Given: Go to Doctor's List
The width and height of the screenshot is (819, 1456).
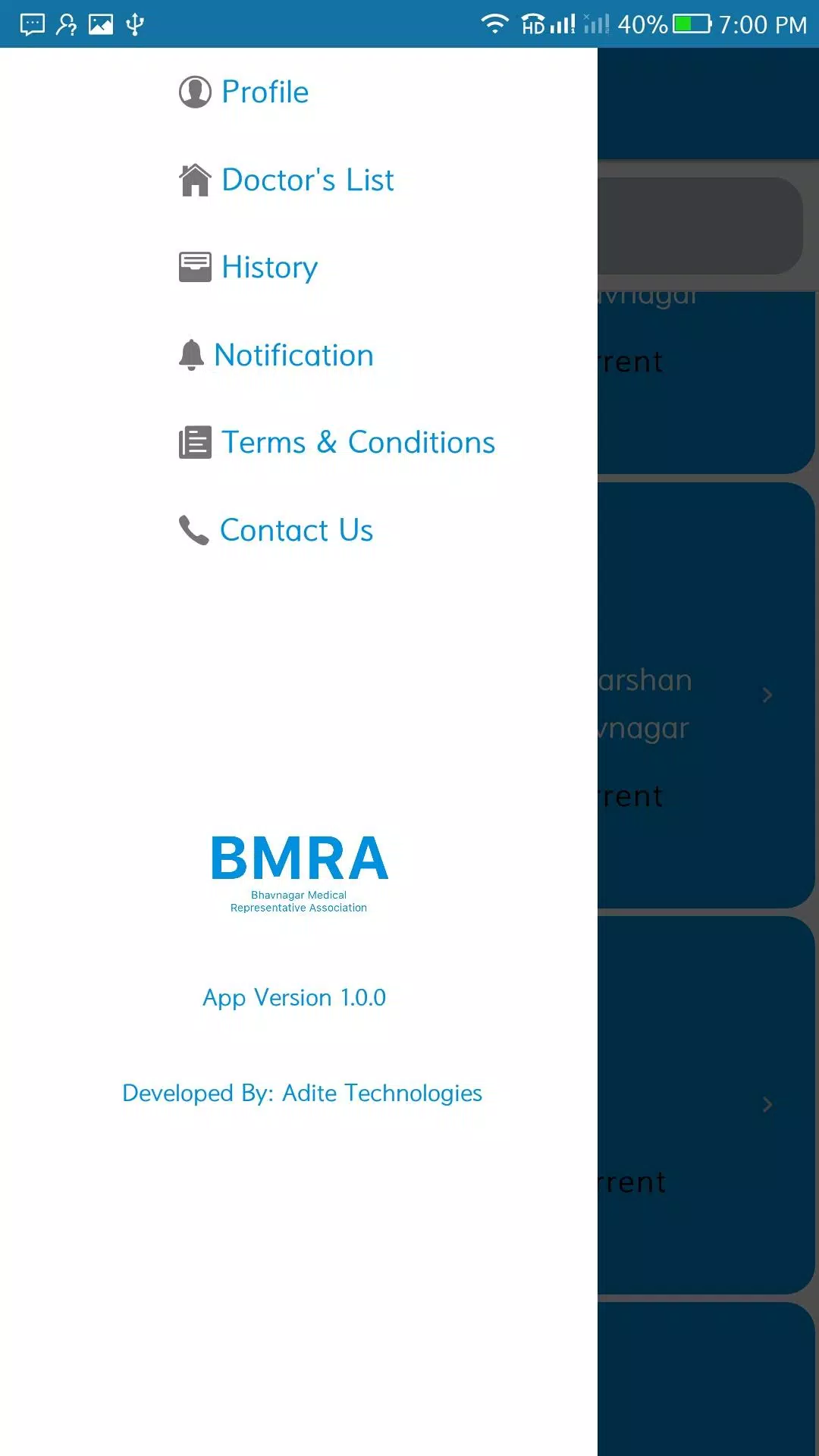Looking at the screenshot, I should pyautogui.click(x=287, y=180).
